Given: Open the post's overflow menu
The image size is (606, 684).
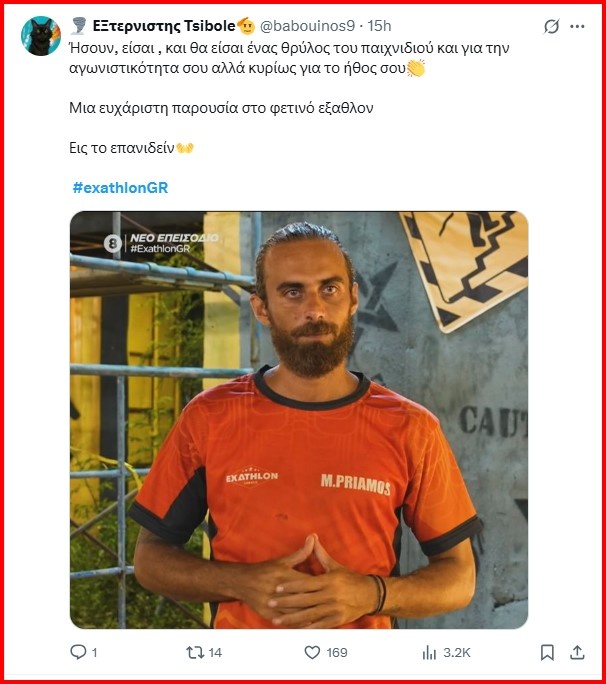Looking at the screenshot, I should pos(577,25).
